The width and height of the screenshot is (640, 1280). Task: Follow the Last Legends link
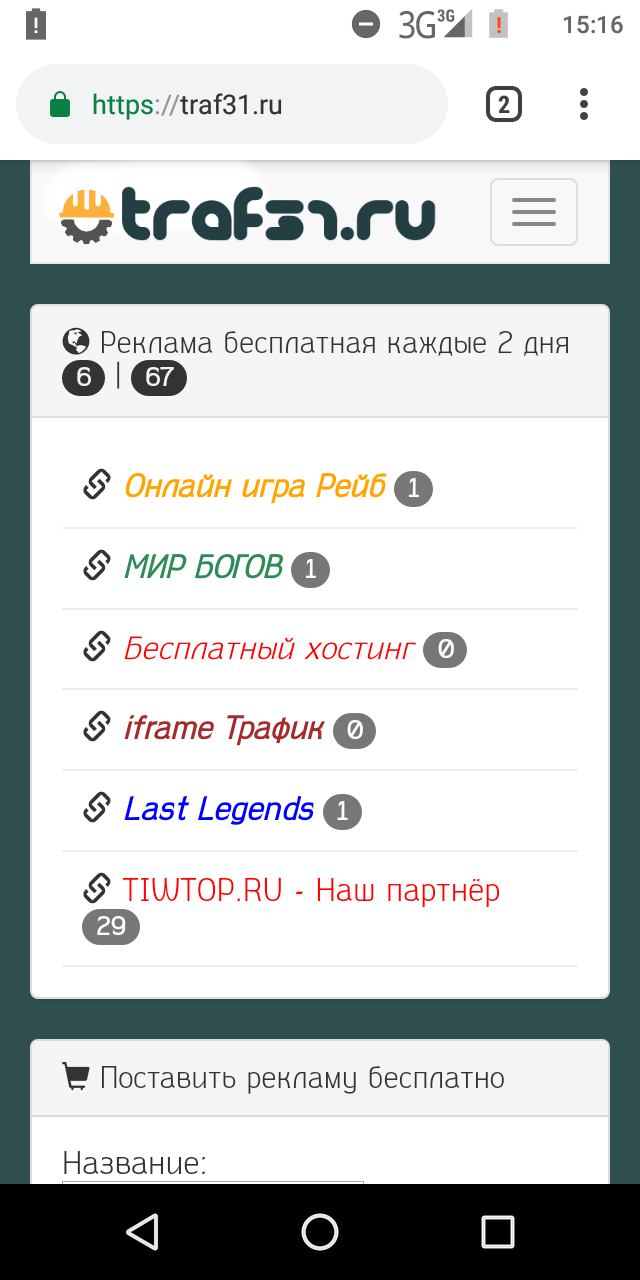coord(218,810)
